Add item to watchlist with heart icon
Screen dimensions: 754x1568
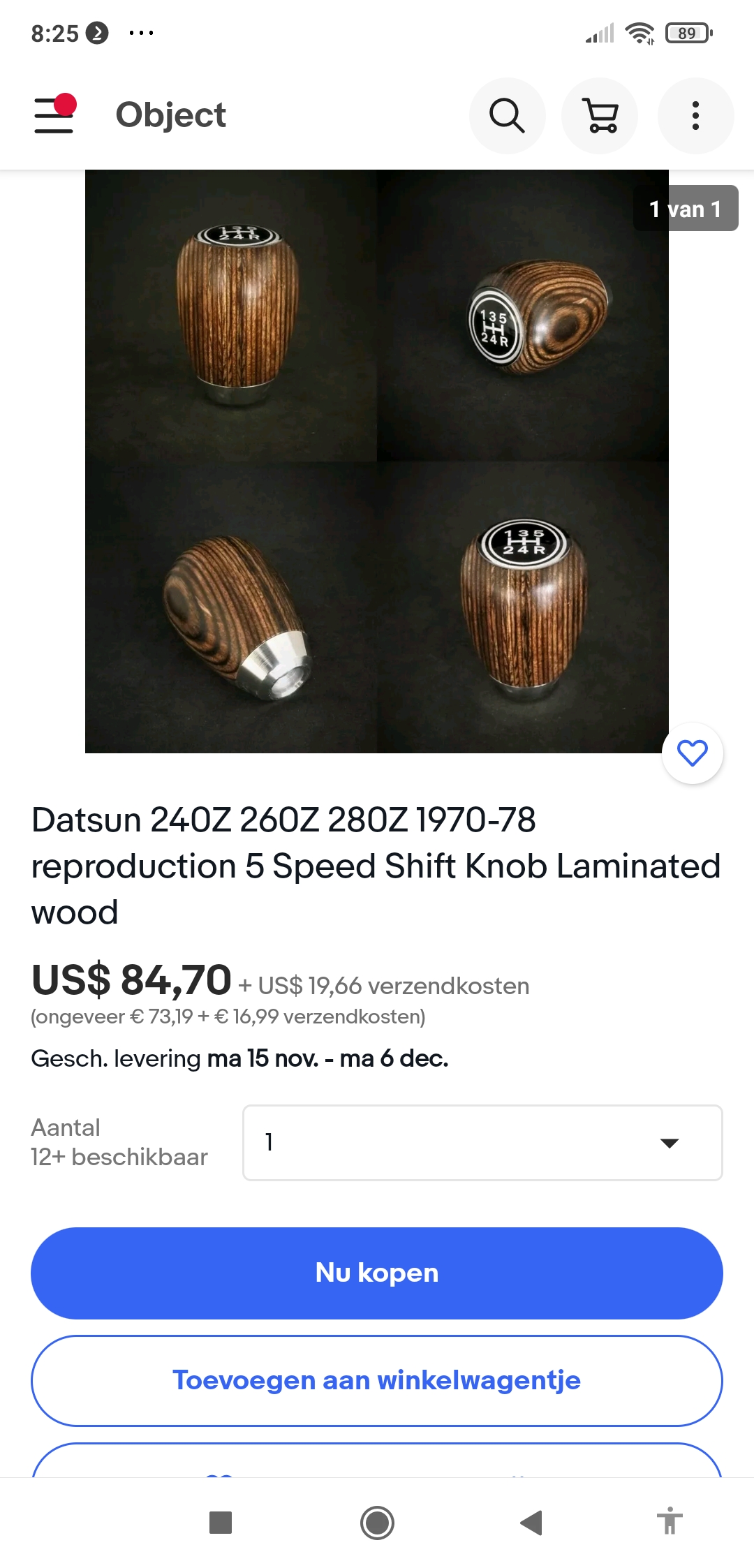[x=693, y=753]
